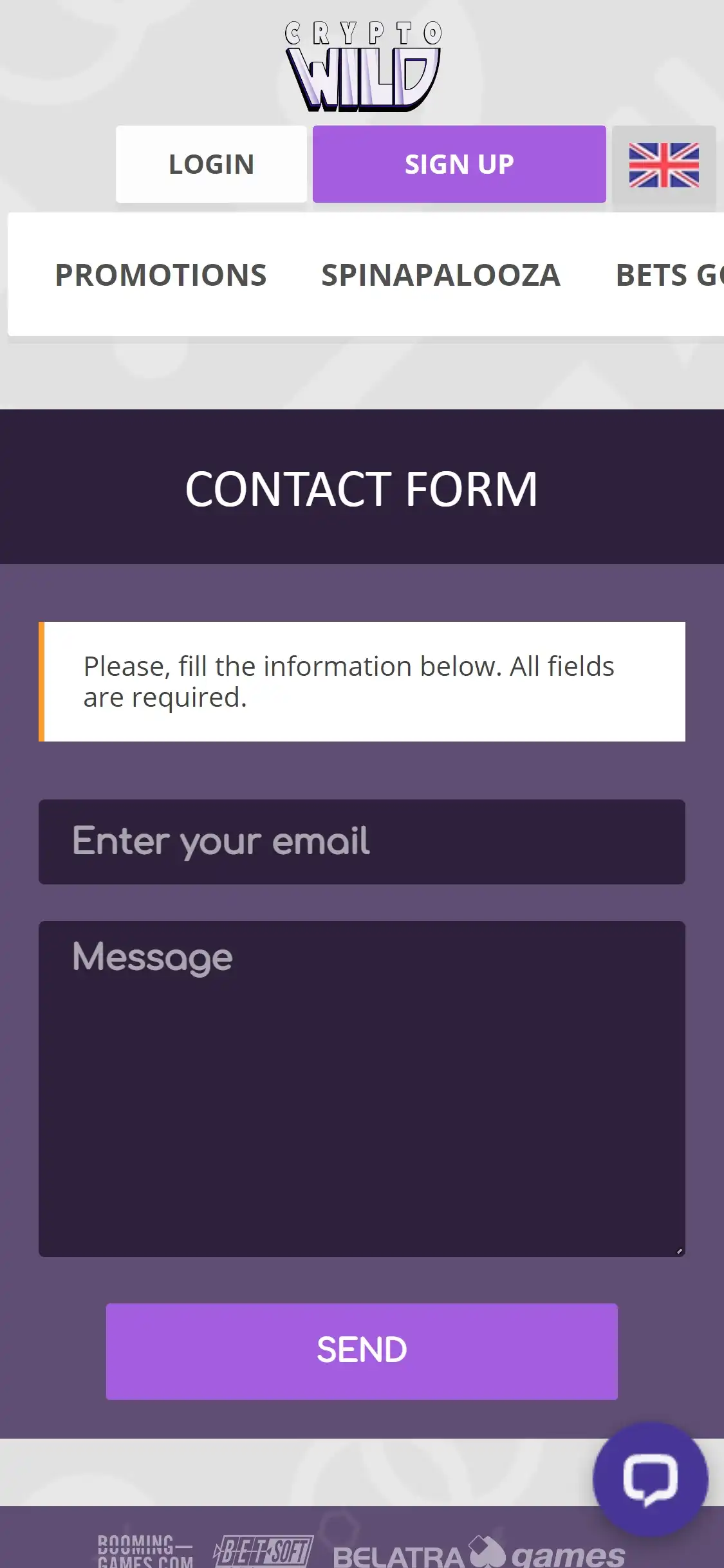
Task: Tap the CryptoWild logo to go home
Action: tap(362, 66)
